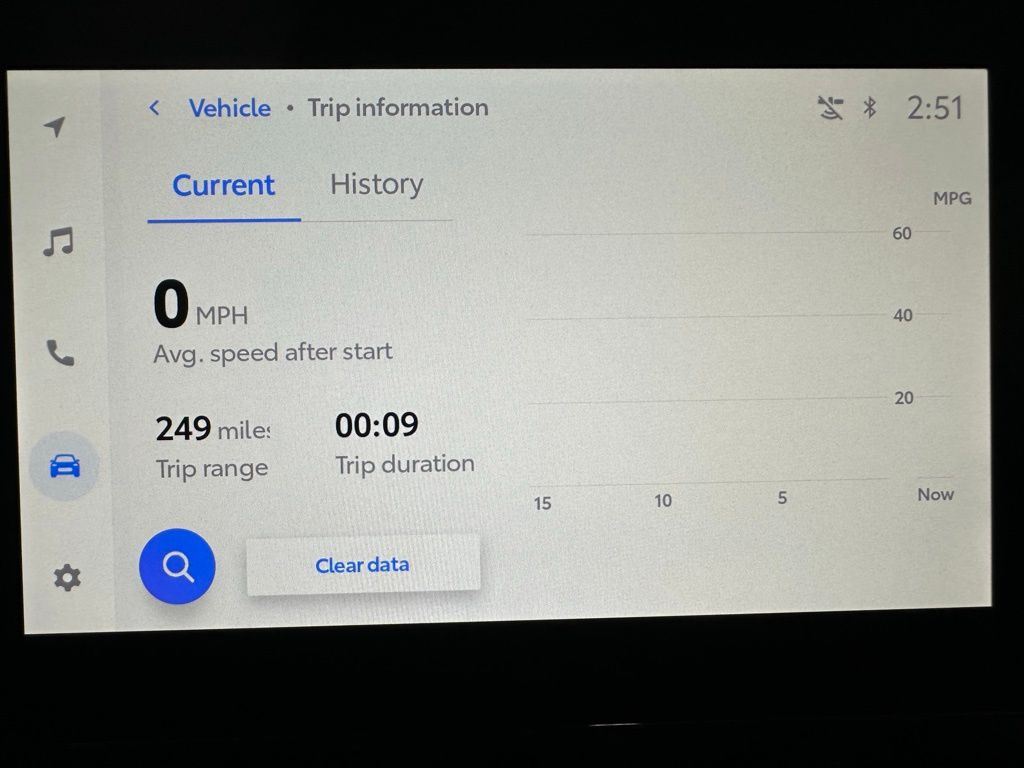
Task: Tap the blue search button
Action: pyautogui.click(x=177, y=566)
